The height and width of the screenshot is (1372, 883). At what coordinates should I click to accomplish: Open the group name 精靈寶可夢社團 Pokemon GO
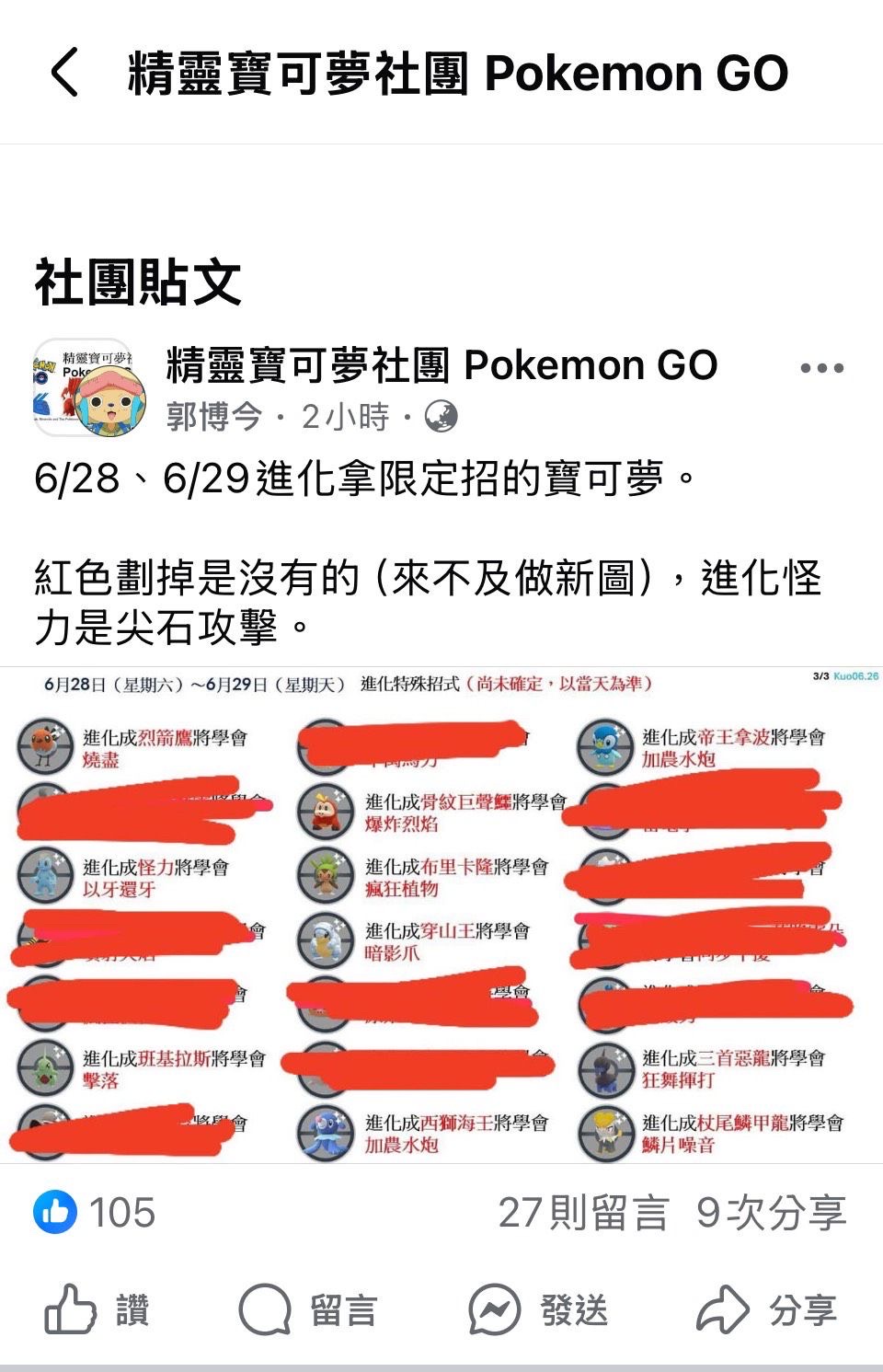(441, 365)
